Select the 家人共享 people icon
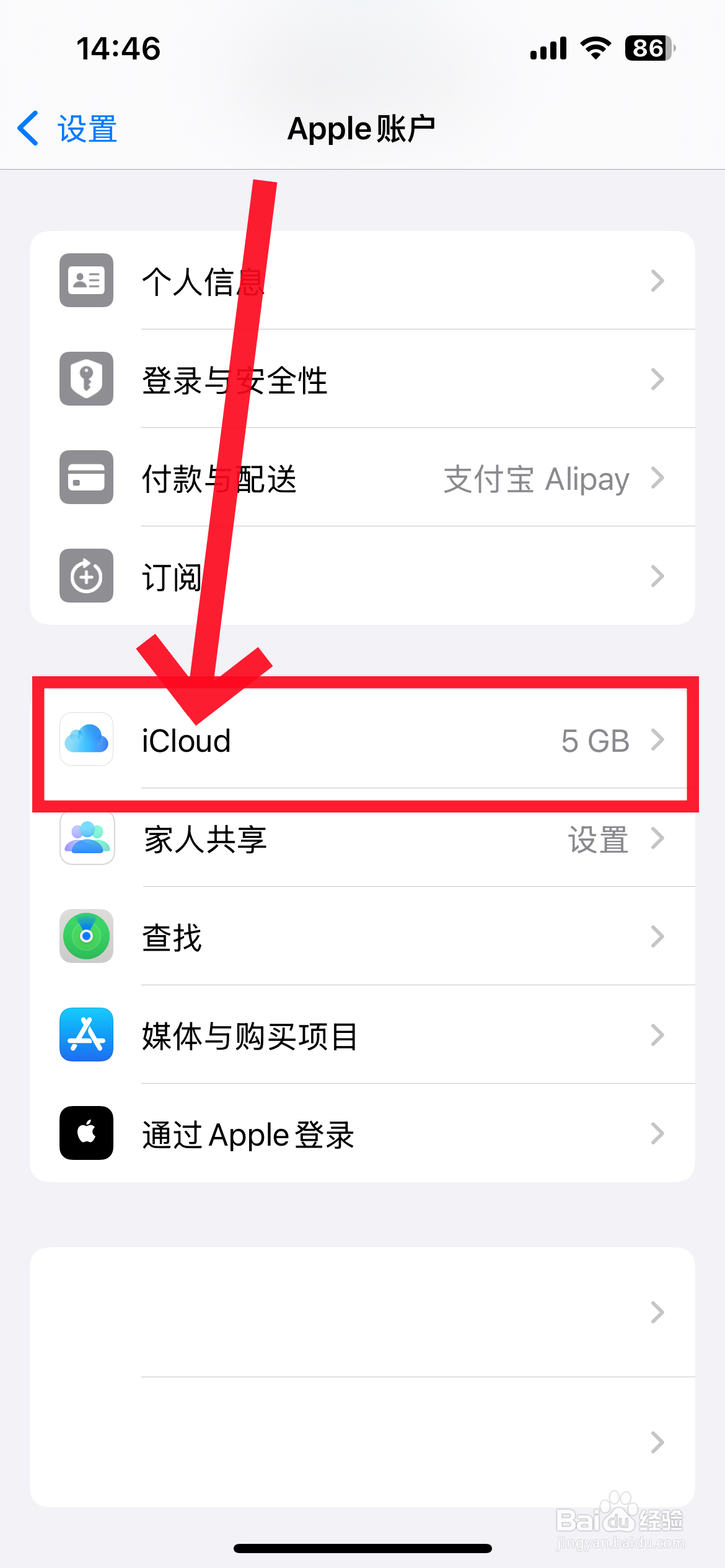The width and height of the screenshot is (725, 1568). click(x=87, y=838)
